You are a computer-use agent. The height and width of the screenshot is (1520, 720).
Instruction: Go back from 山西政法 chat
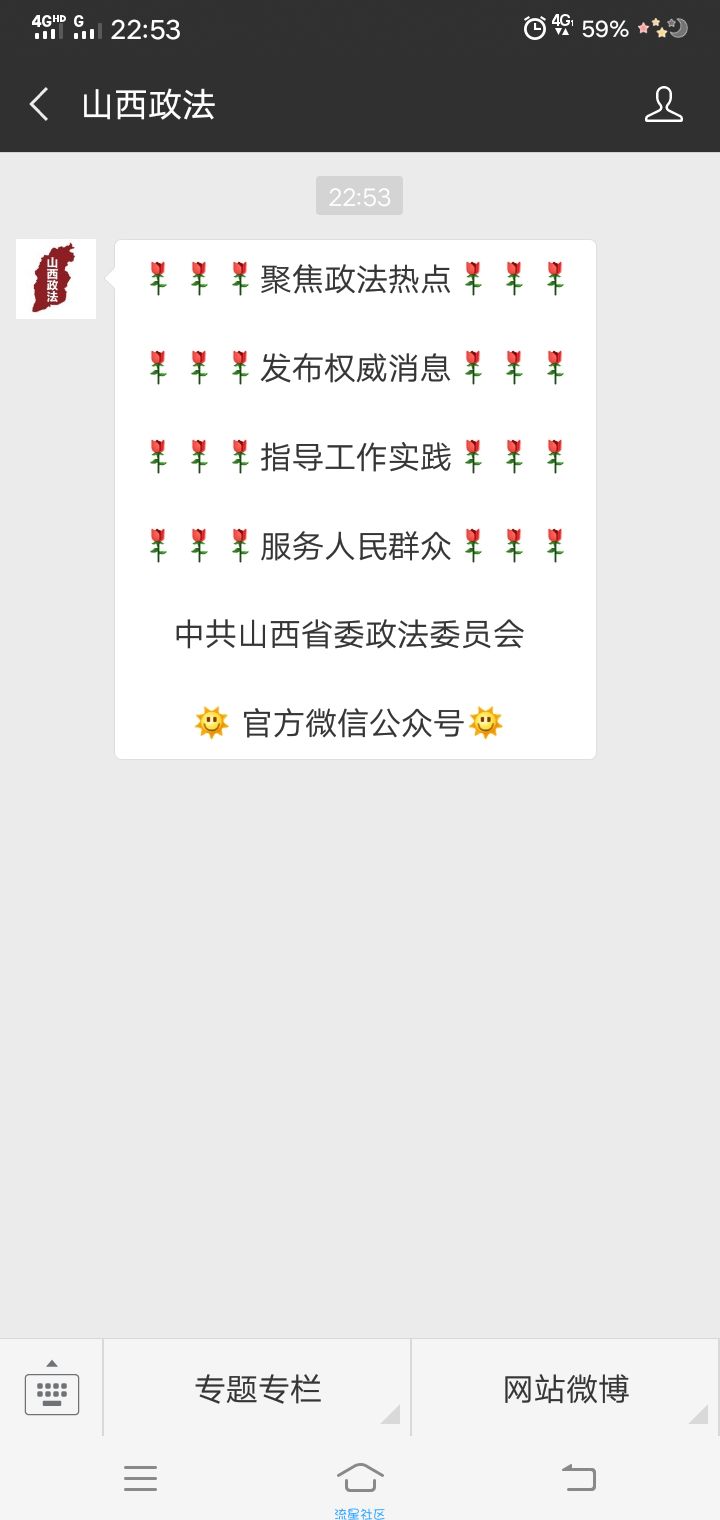pos(39,104)
